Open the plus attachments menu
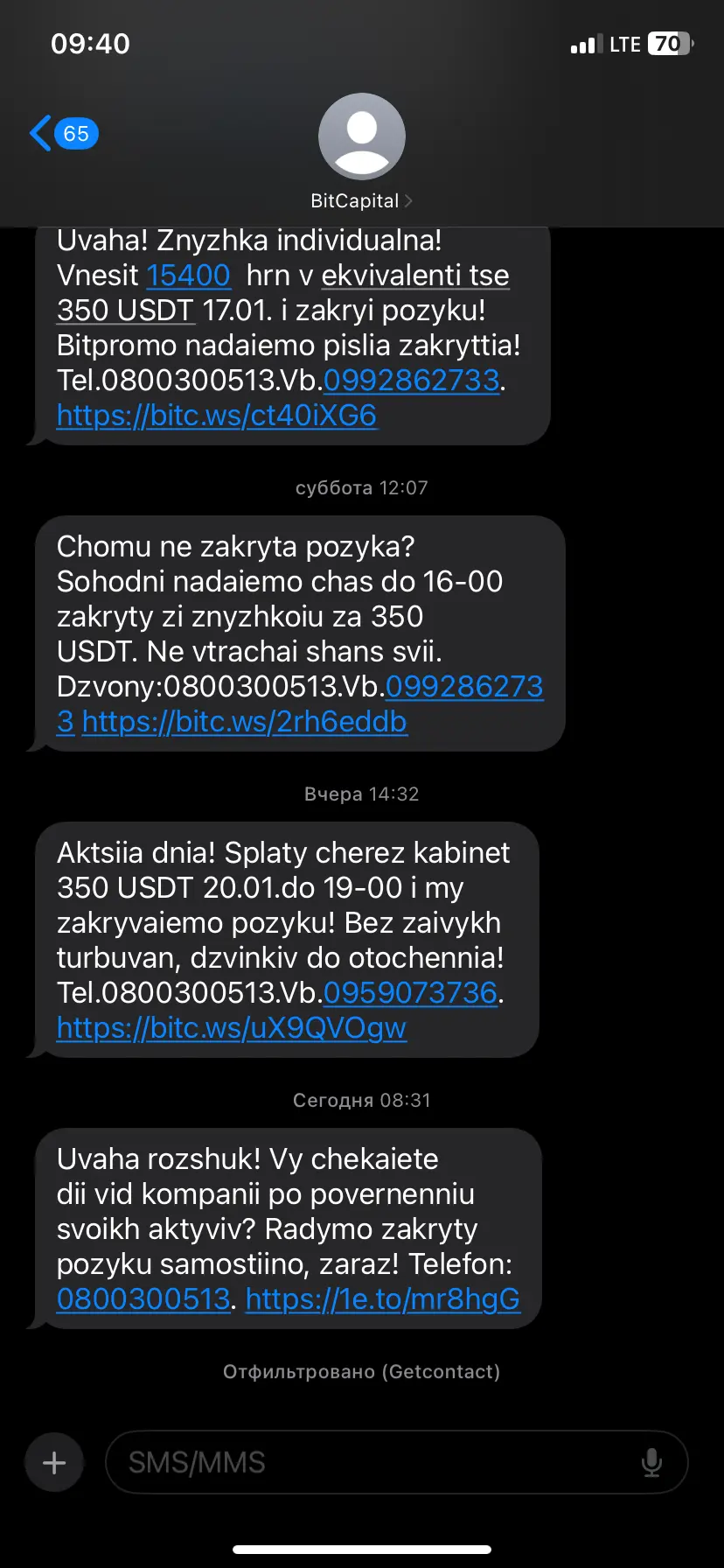 (54, 1462)
